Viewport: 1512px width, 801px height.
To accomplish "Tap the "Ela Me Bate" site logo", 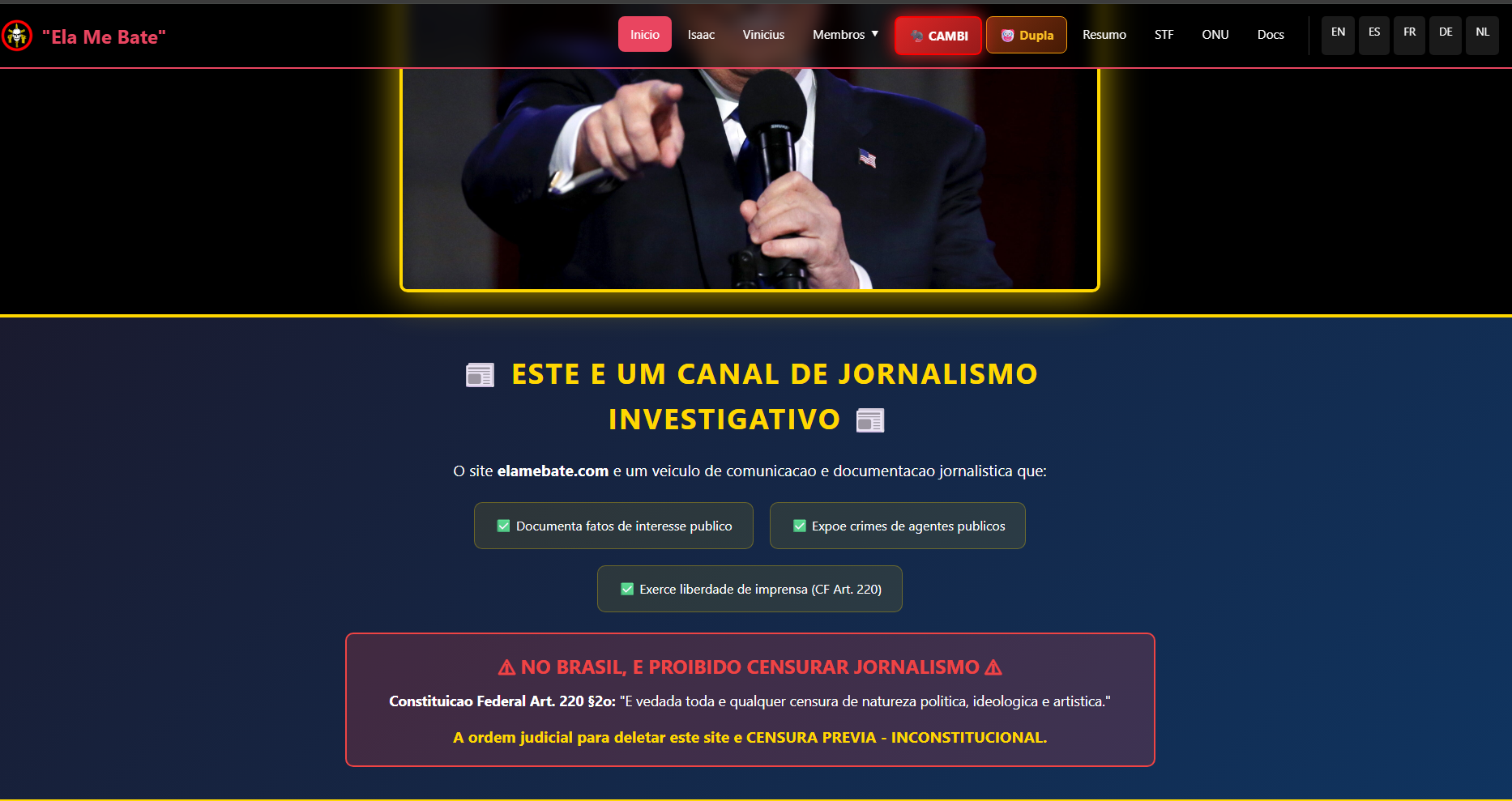I will pos(85,36).
